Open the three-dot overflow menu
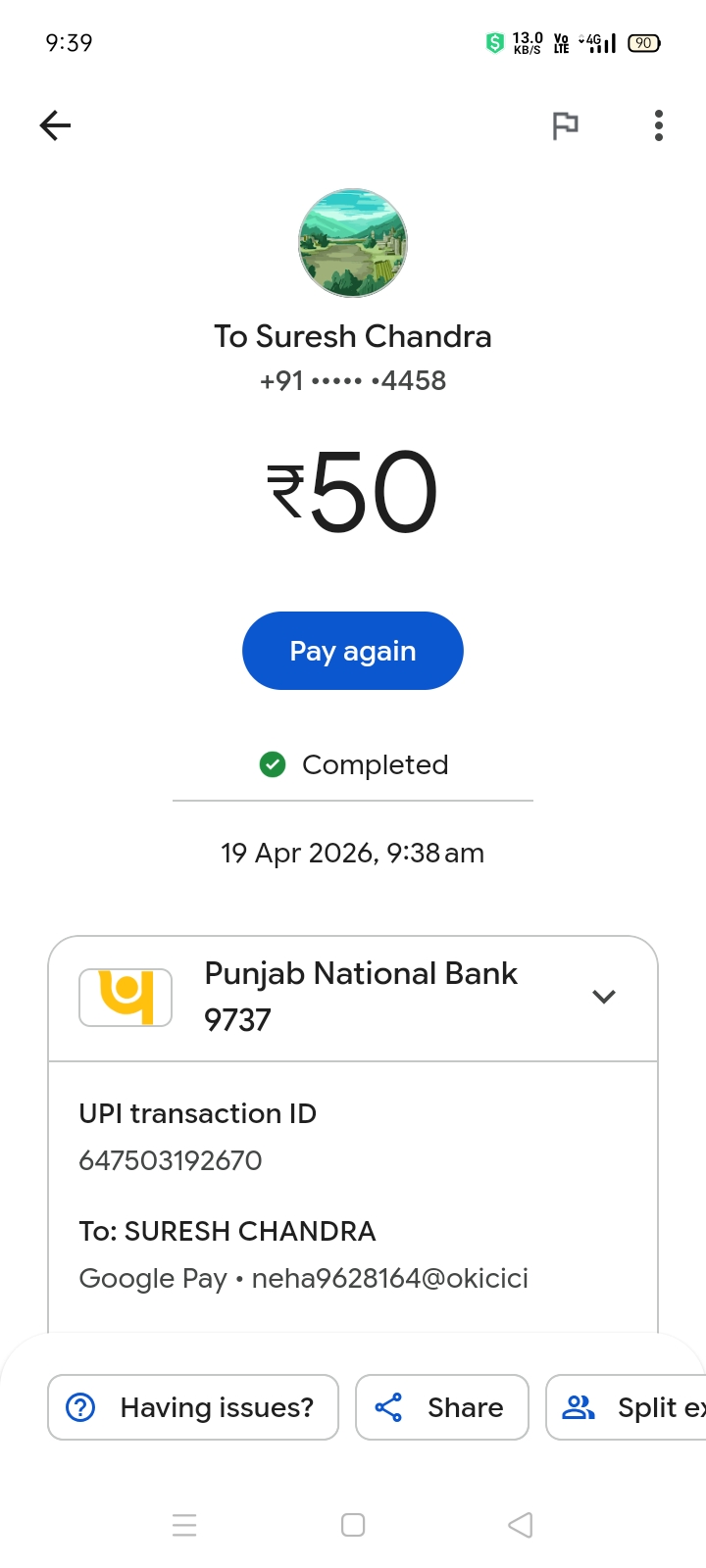 658,125
